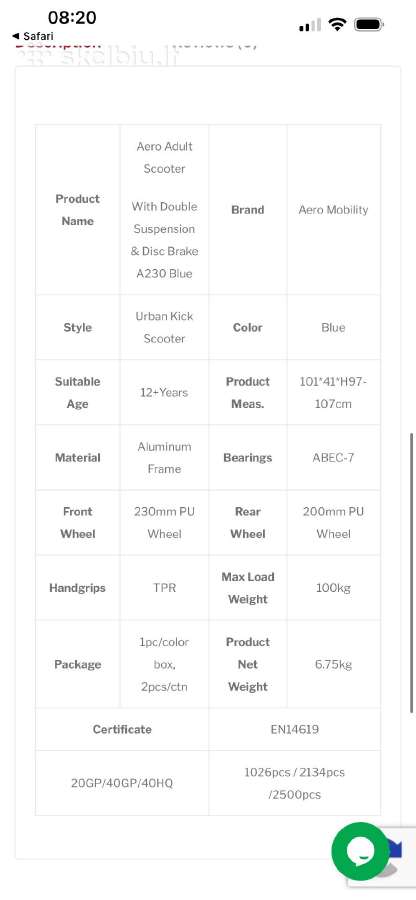Return to Safari via the back link
This screenshot has height=900, width=416.
click(x=33, y=36)
